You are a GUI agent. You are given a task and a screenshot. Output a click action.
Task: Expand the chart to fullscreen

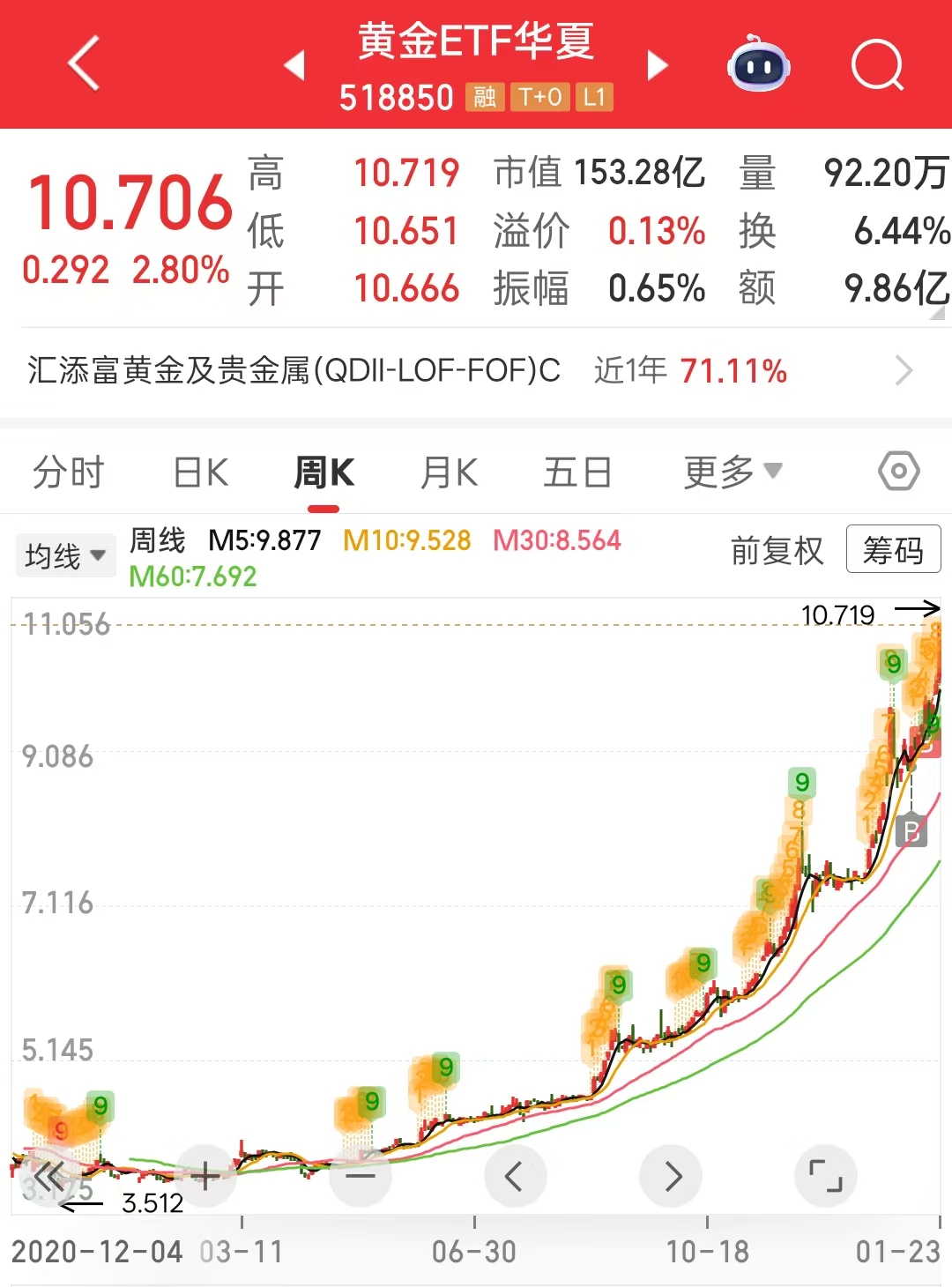825,1176
